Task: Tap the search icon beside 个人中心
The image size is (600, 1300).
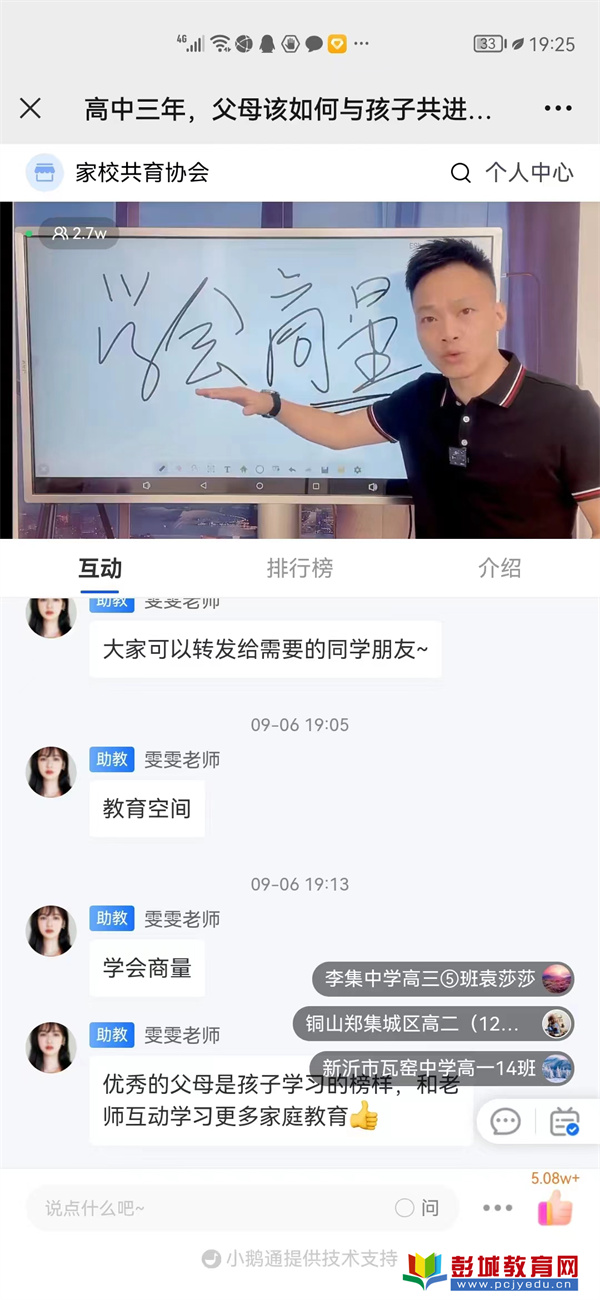Action: pos(460,173)
